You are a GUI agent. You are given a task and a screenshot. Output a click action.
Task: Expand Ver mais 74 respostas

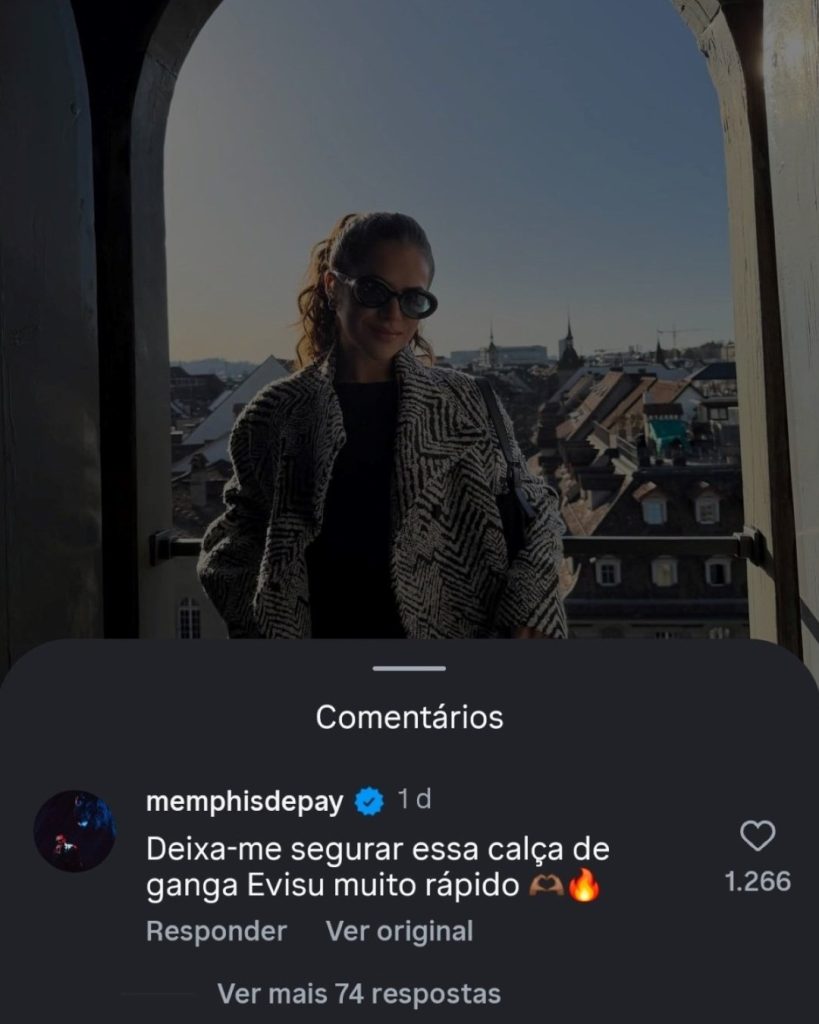(x=358, y=994)
